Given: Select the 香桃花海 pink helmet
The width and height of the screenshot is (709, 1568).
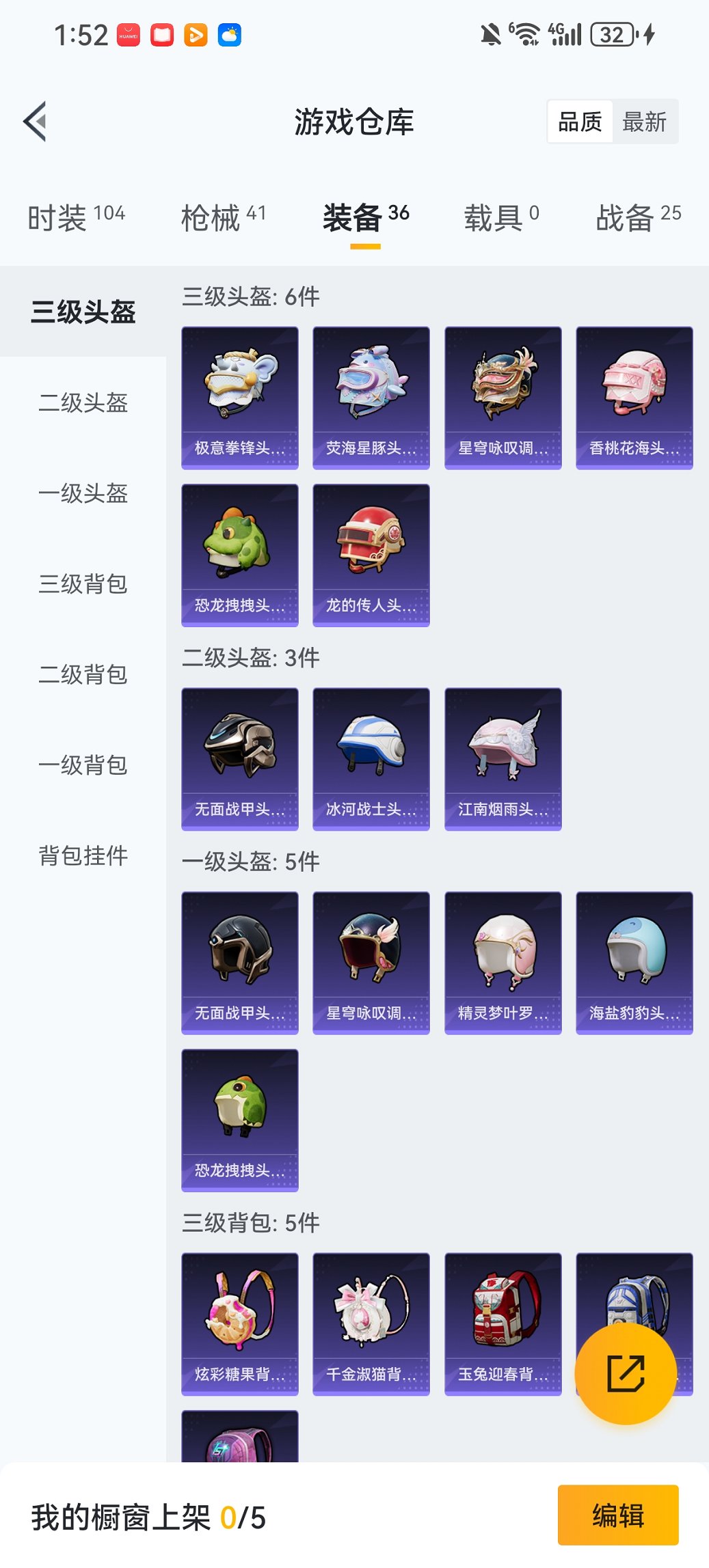Looking at the screenshot, I should click(634, 396).
